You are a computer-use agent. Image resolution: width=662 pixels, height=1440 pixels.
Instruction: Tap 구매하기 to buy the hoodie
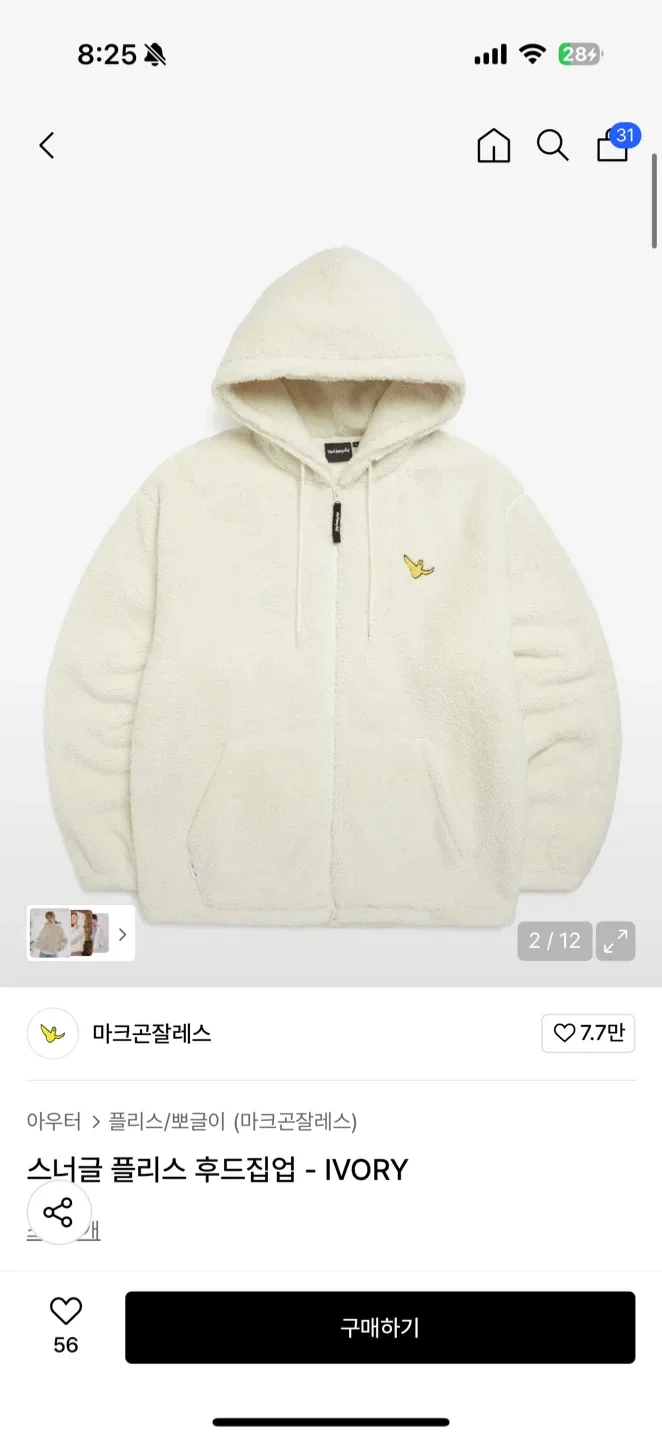coord(380,1328)
